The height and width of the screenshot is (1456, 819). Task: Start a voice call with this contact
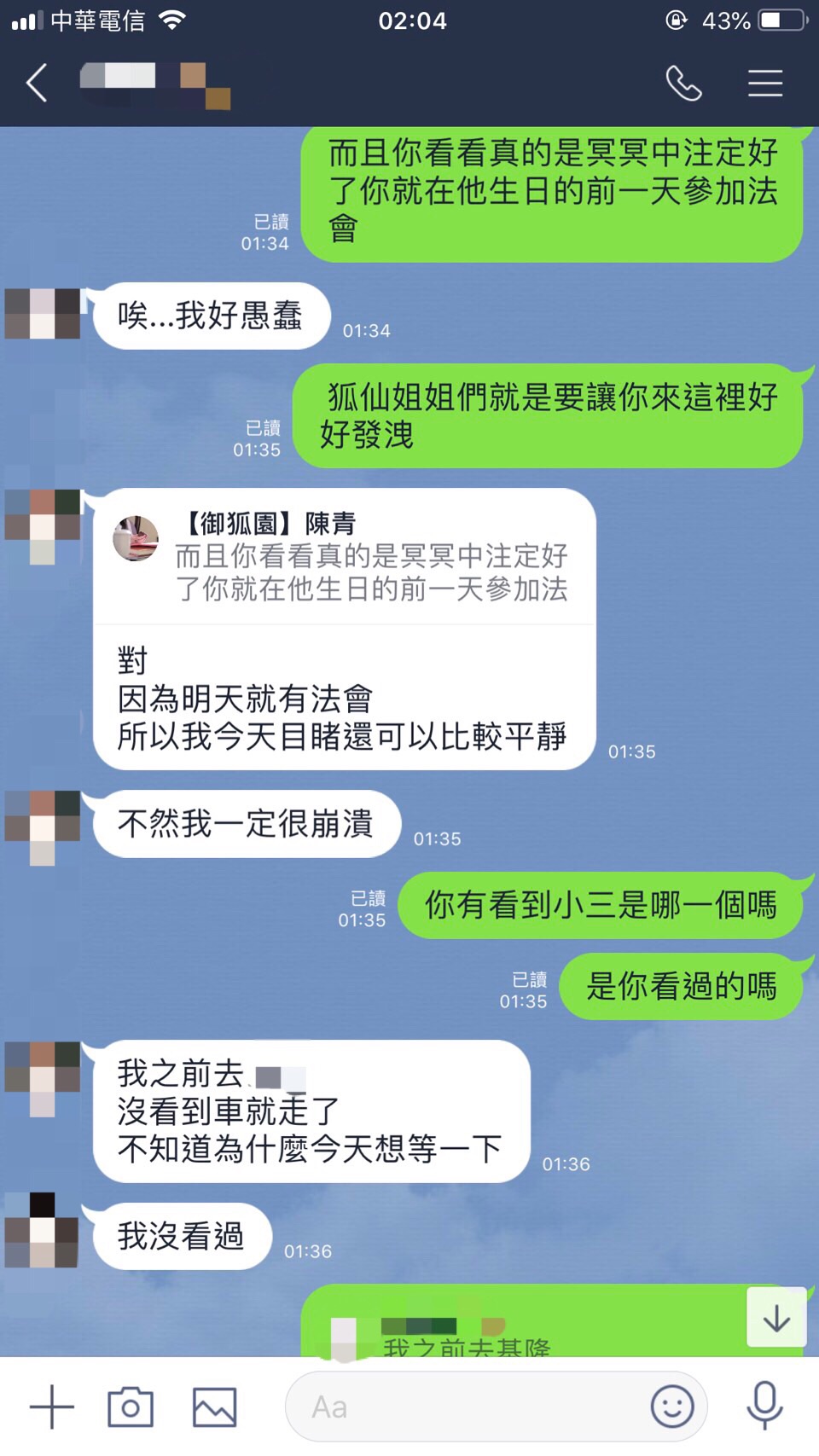pyautogui.click(x=683, y=84)
